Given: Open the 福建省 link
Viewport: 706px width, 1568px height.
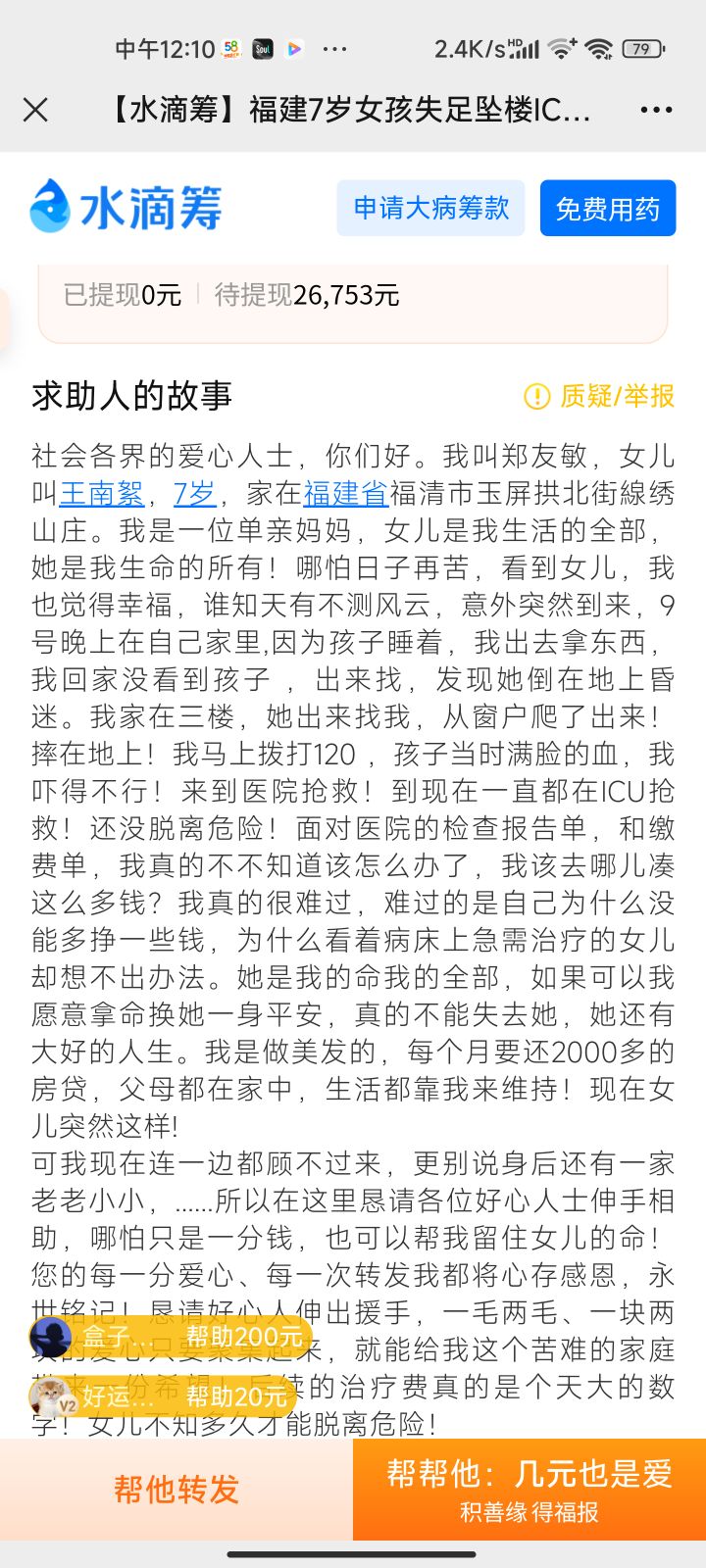Looking at the screenshot, I should pos(346,493).
